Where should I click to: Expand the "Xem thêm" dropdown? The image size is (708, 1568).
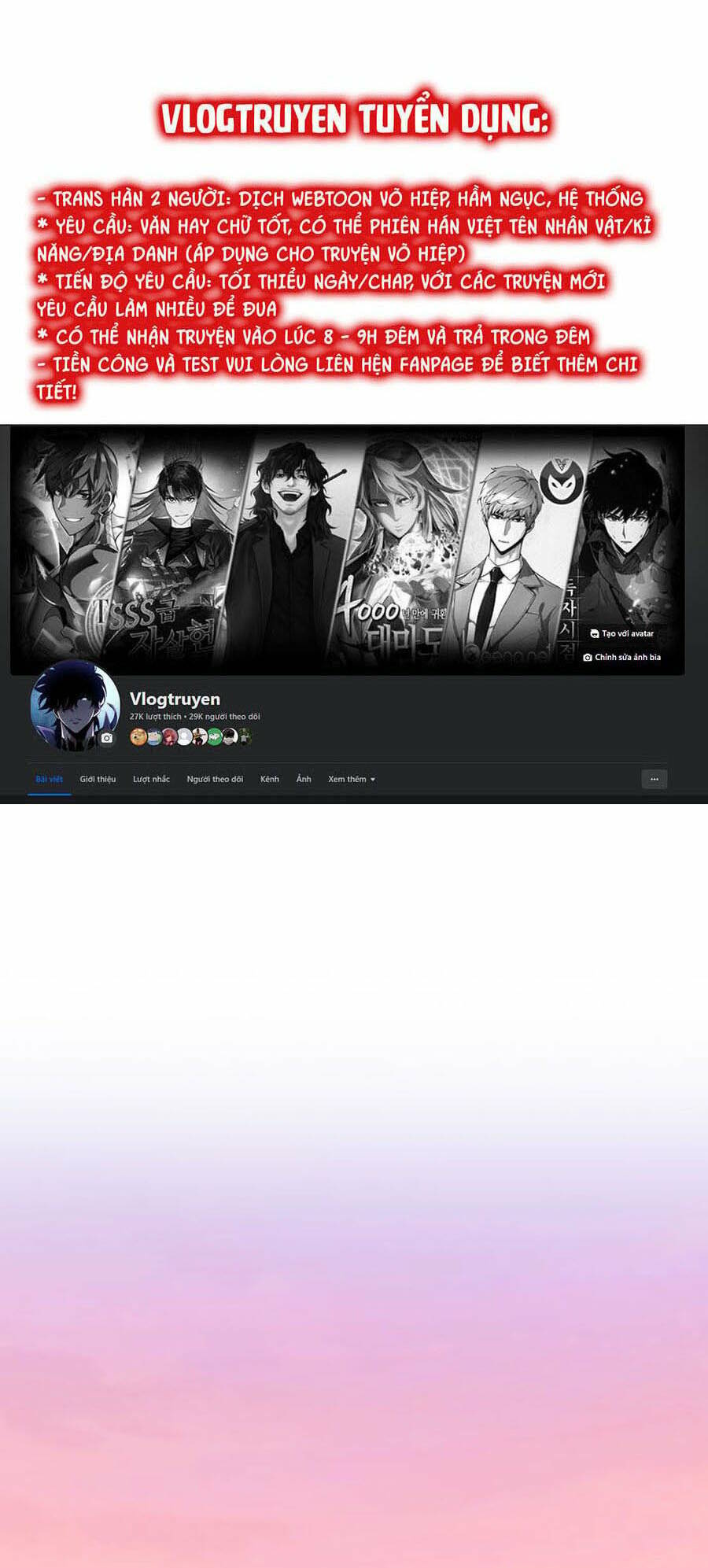point(349,779)
